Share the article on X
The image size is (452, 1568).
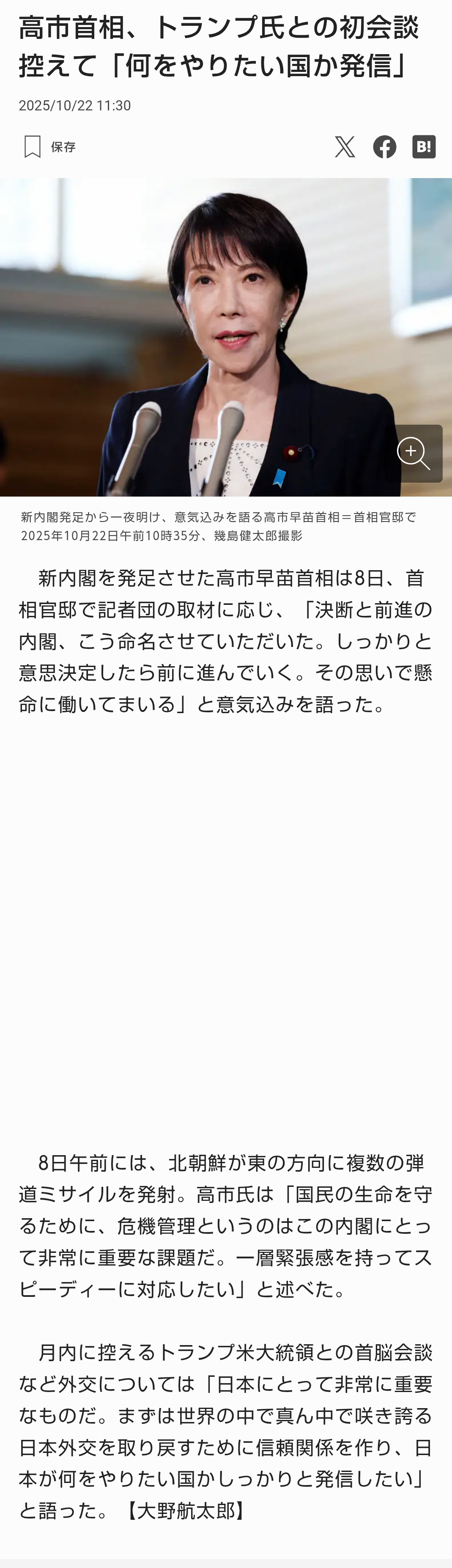(x=344, y=147)
